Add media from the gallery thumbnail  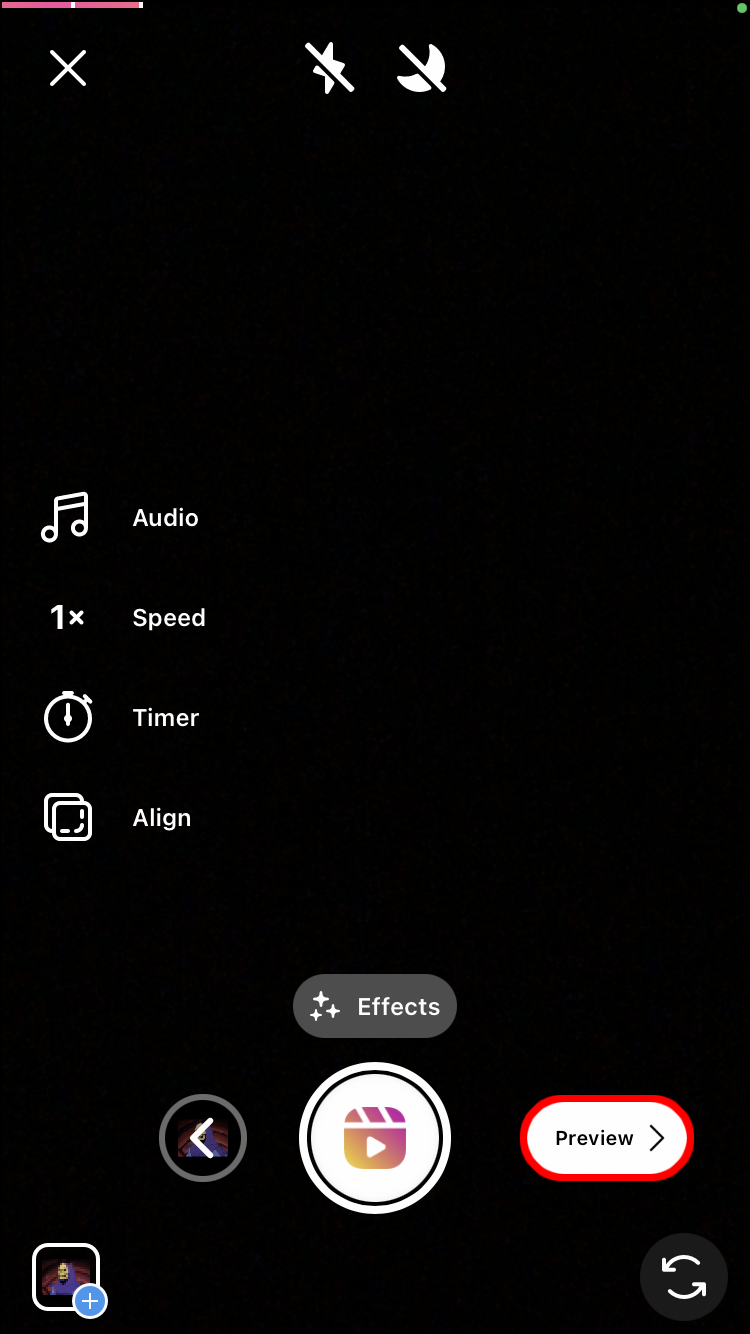[x=67, y=1277]
